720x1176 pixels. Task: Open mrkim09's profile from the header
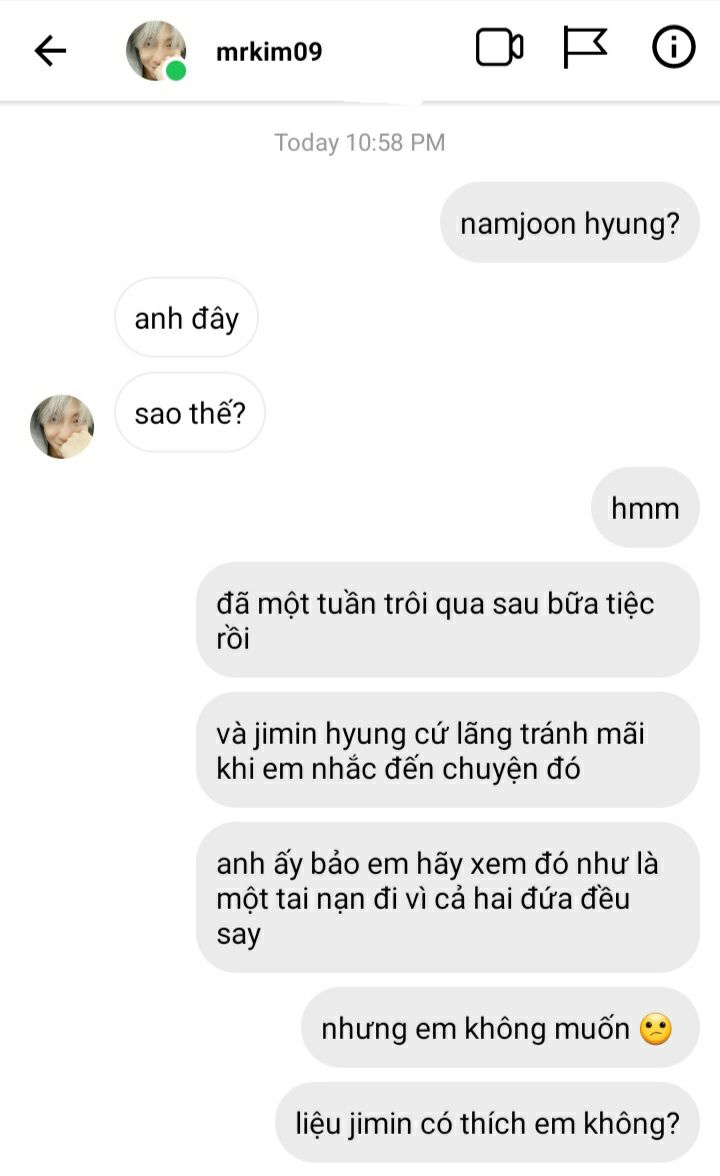click(269, 51)
